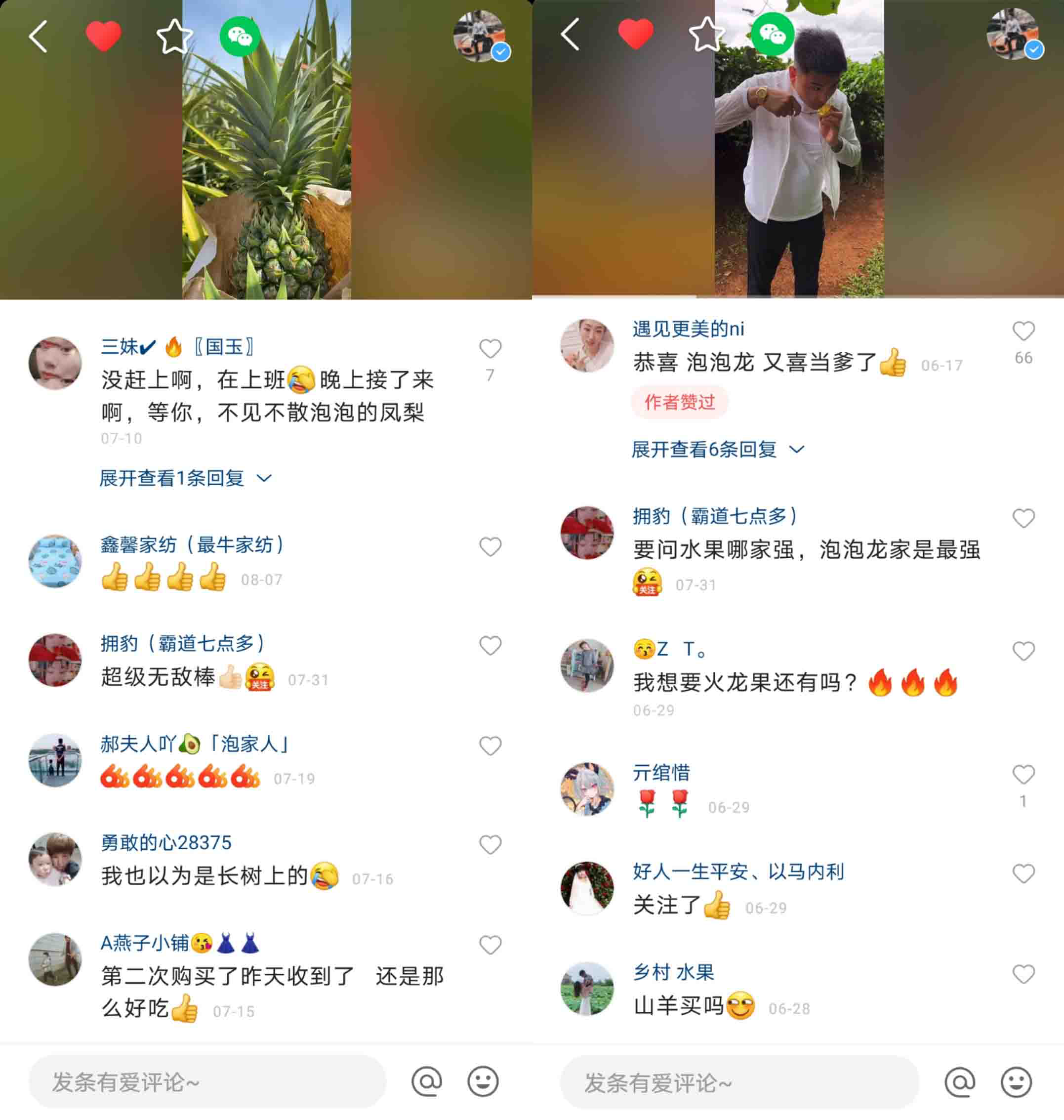
Task: Open the username 鑫馨家纺（最牛家纺）
Action: click(x=192, y=544)
